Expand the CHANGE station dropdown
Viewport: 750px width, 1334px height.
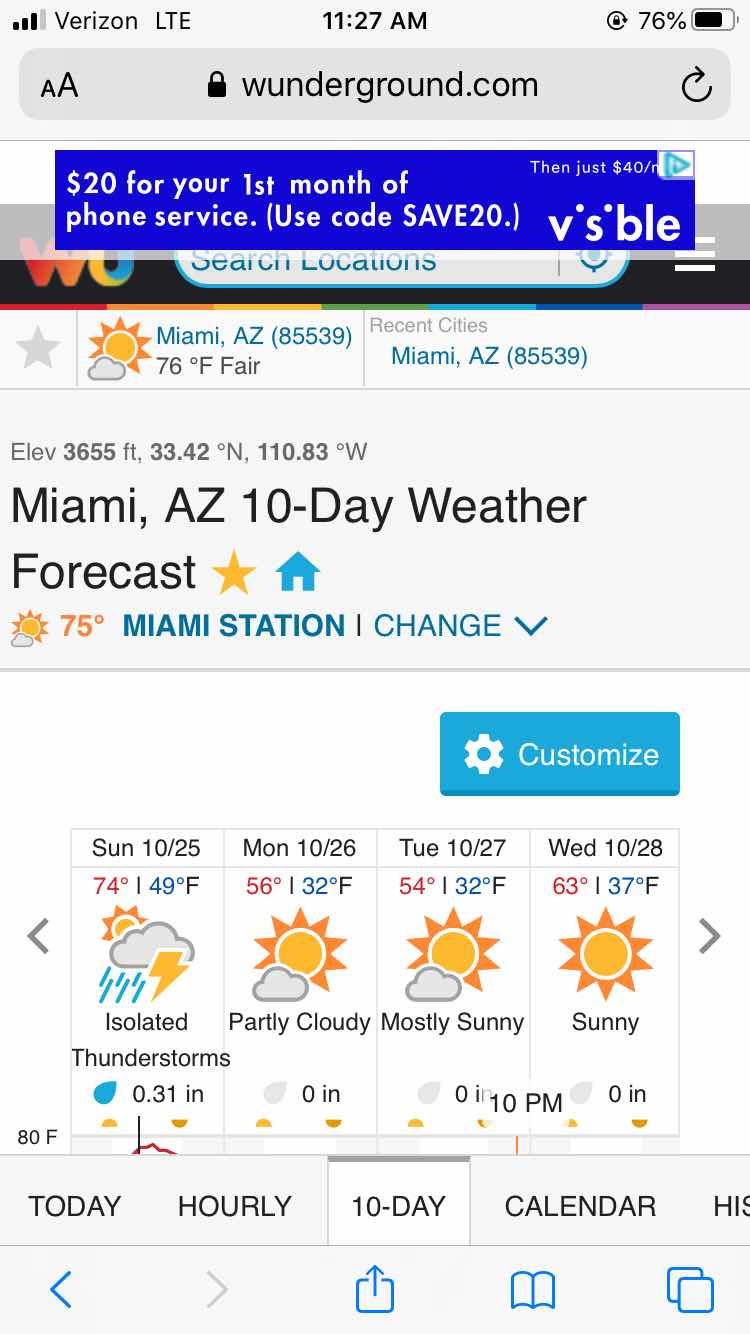460,626
